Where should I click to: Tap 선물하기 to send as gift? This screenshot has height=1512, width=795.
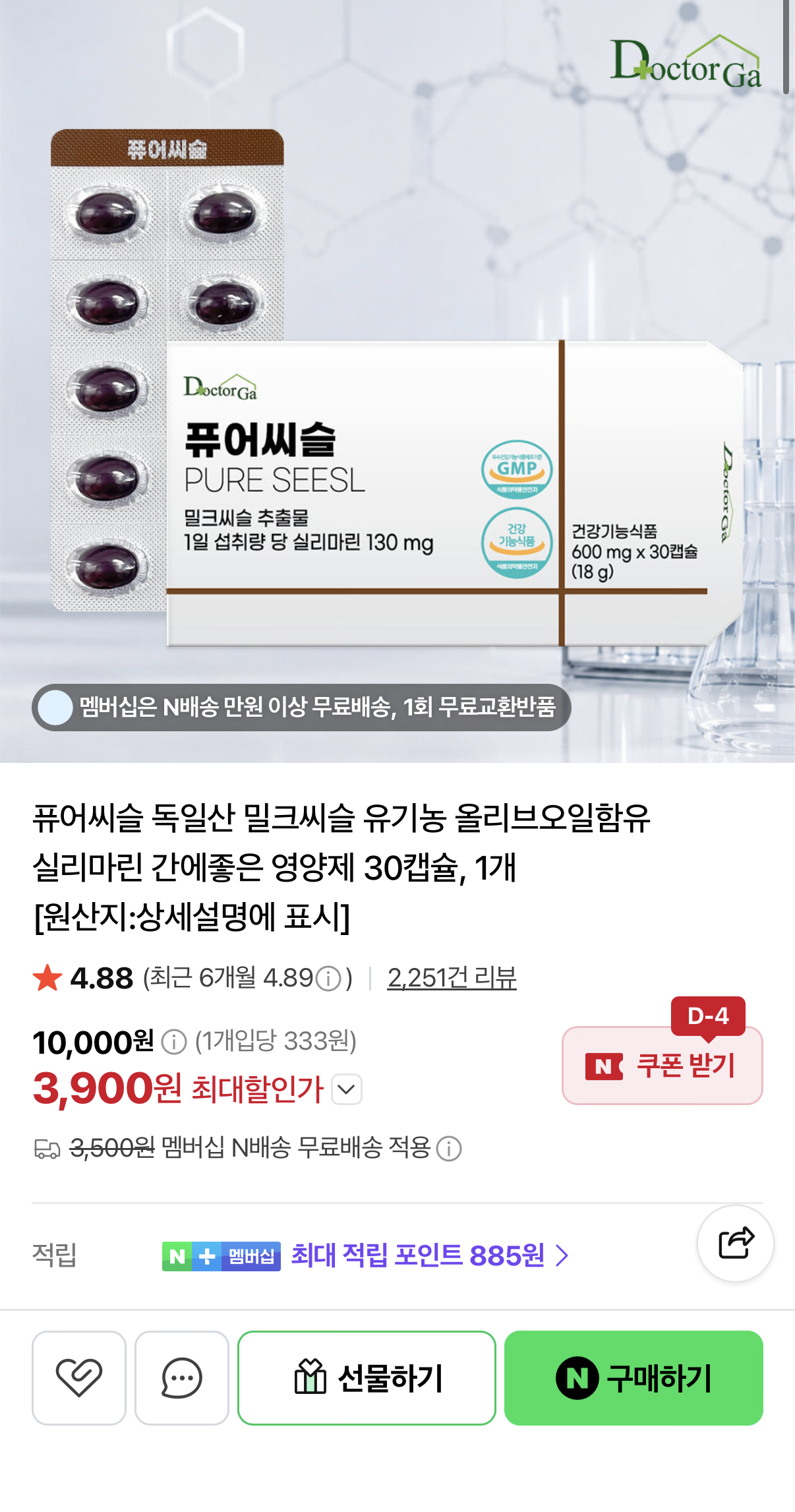pos(367,1377)
